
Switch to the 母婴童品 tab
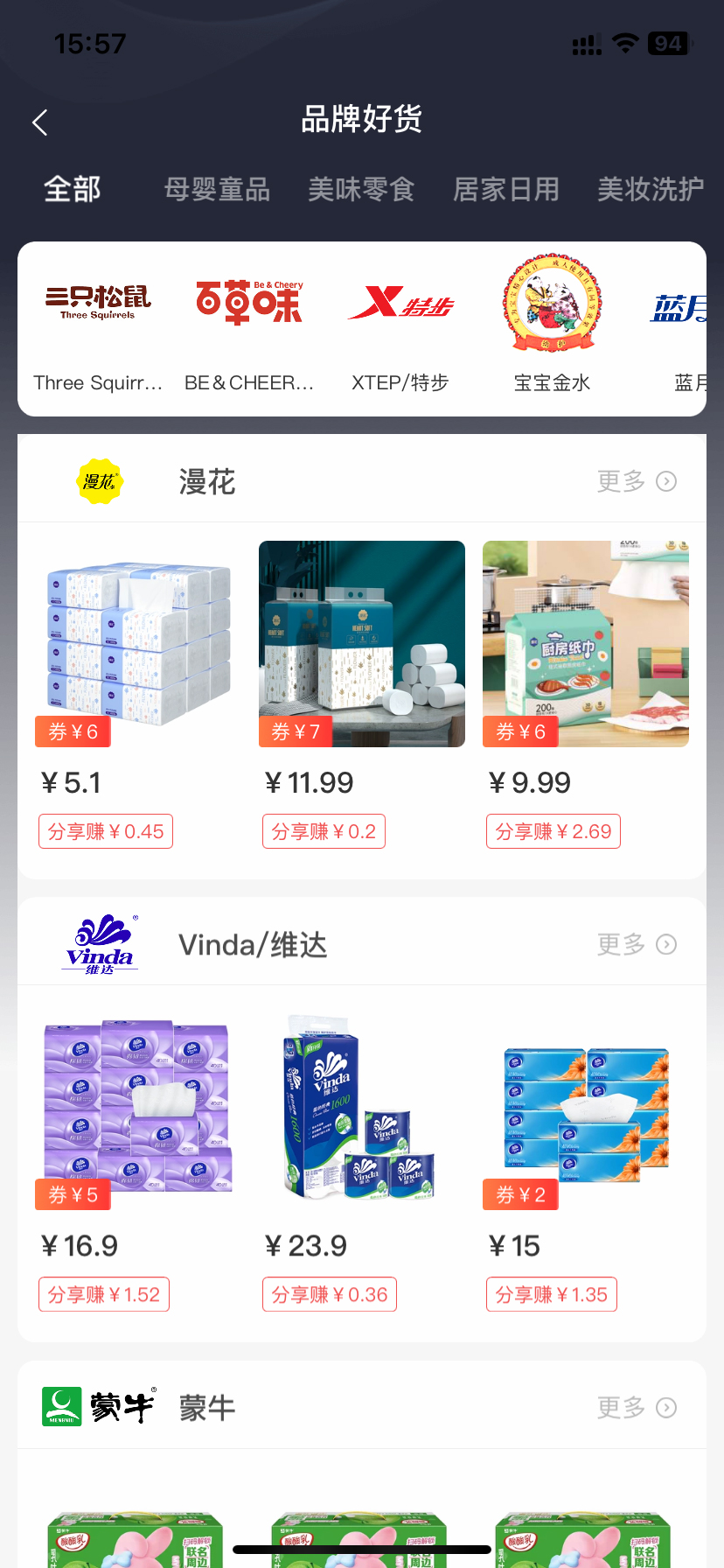pyautogui.click(x=217, y=189)
